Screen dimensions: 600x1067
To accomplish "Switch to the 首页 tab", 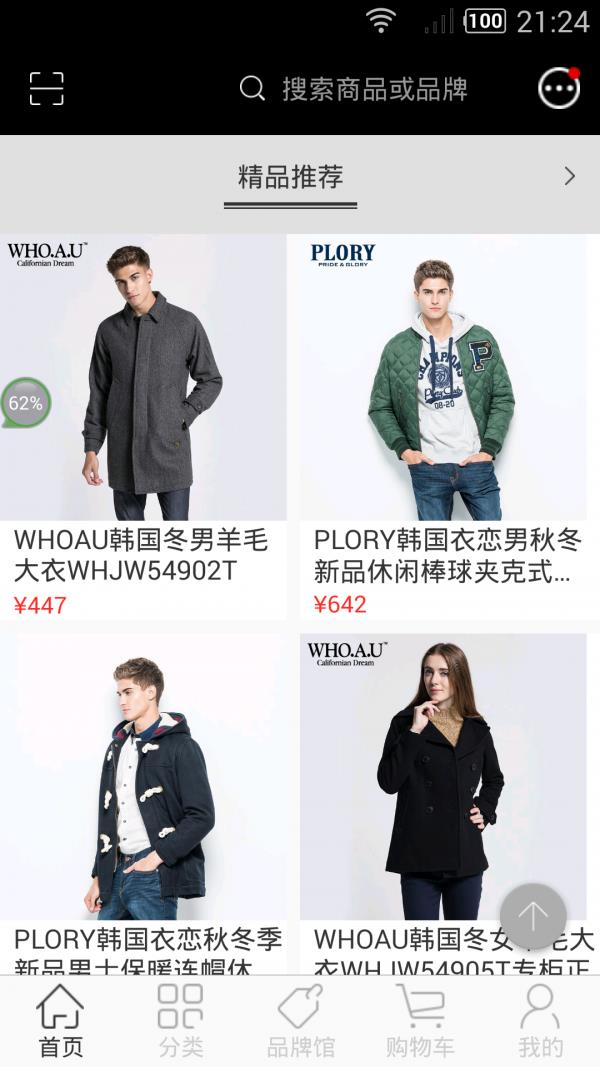I will pos(61,1020).
